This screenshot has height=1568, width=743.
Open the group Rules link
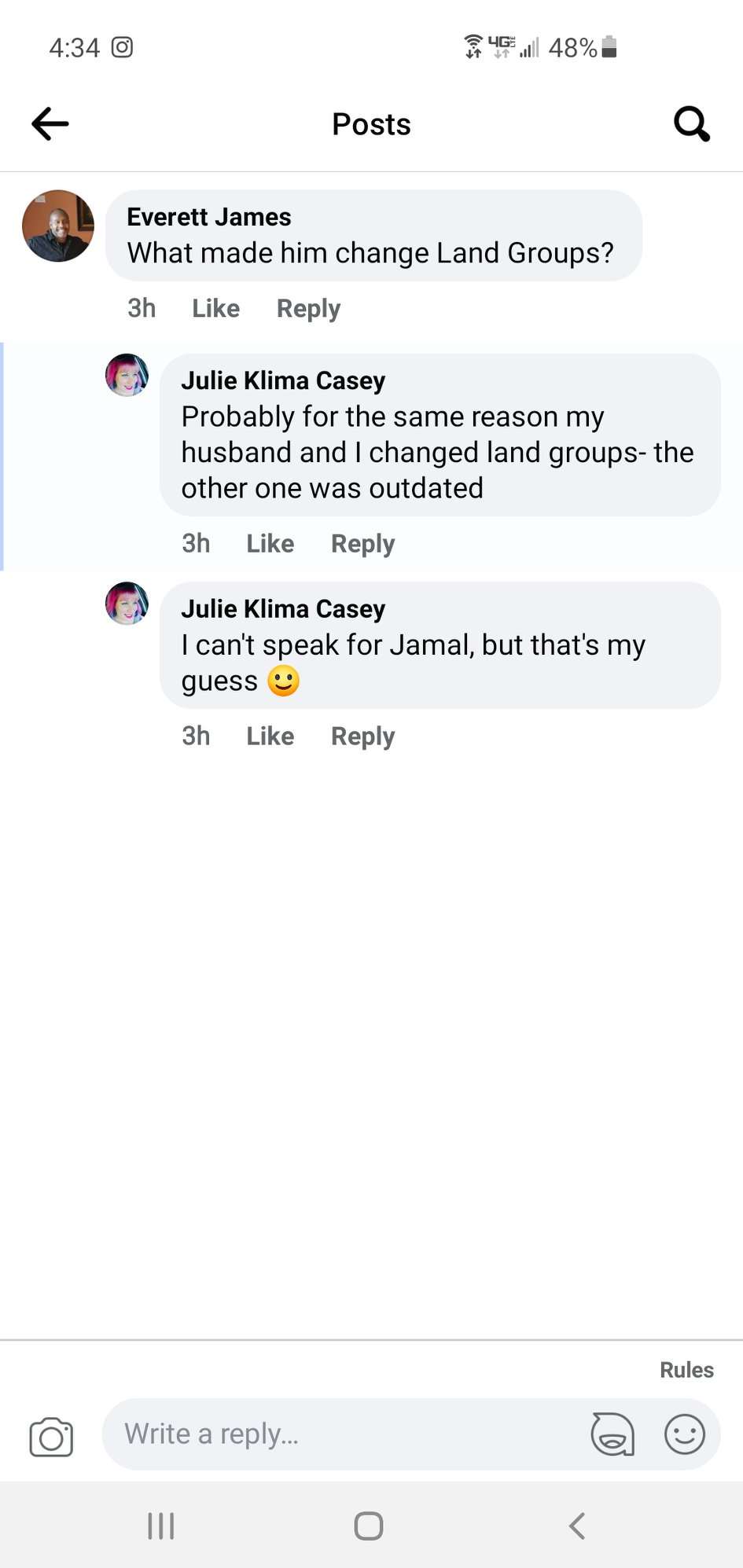tap(686, 1370)
